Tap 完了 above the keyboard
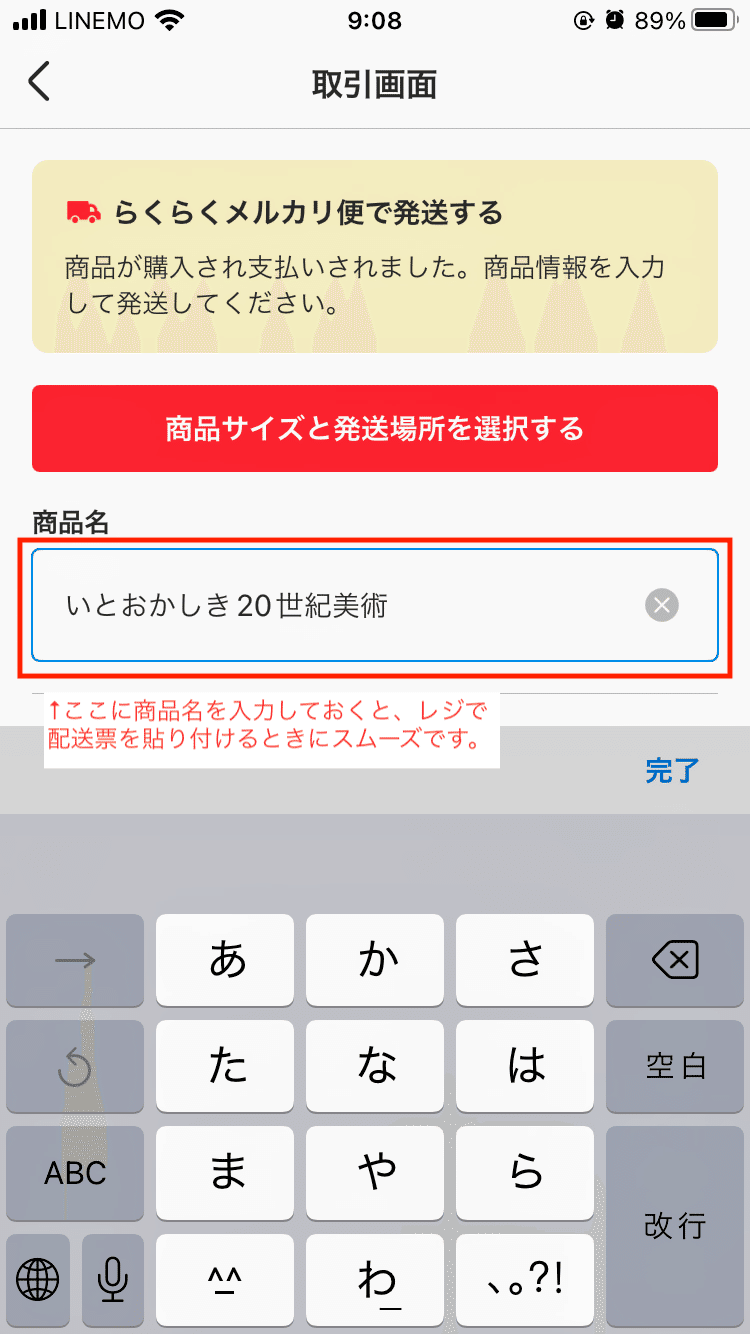 [x=672, y=770]
